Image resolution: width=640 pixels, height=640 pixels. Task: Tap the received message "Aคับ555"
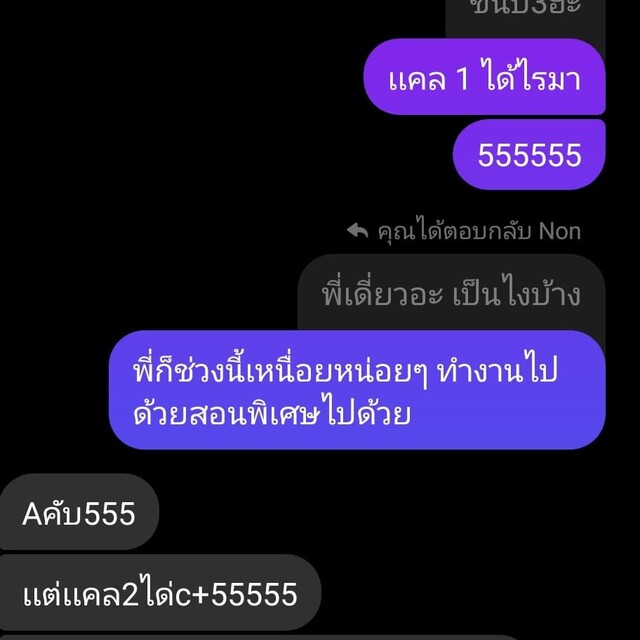(x=79, y=513)
